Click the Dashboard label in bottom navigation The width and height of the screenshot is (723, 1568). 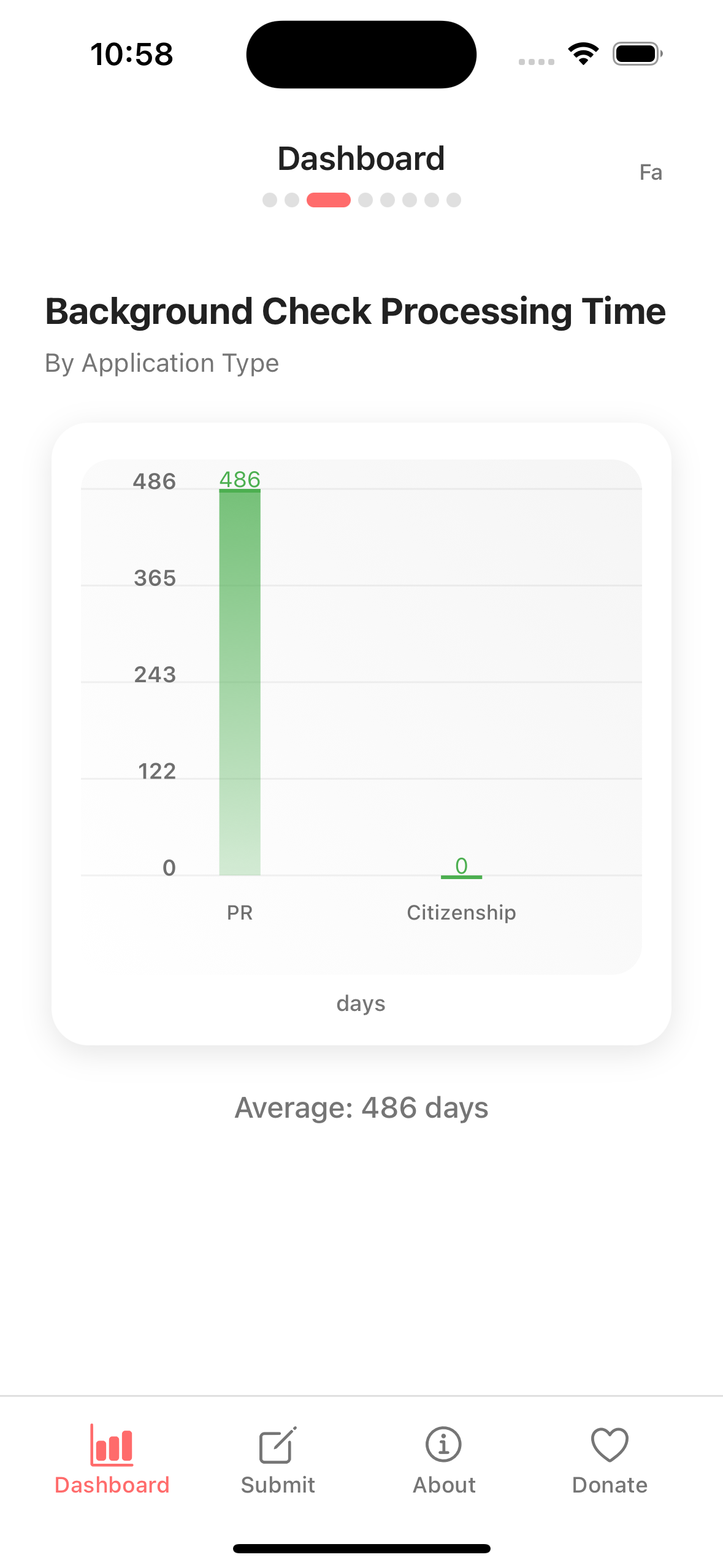click(x=112, y=1485)
